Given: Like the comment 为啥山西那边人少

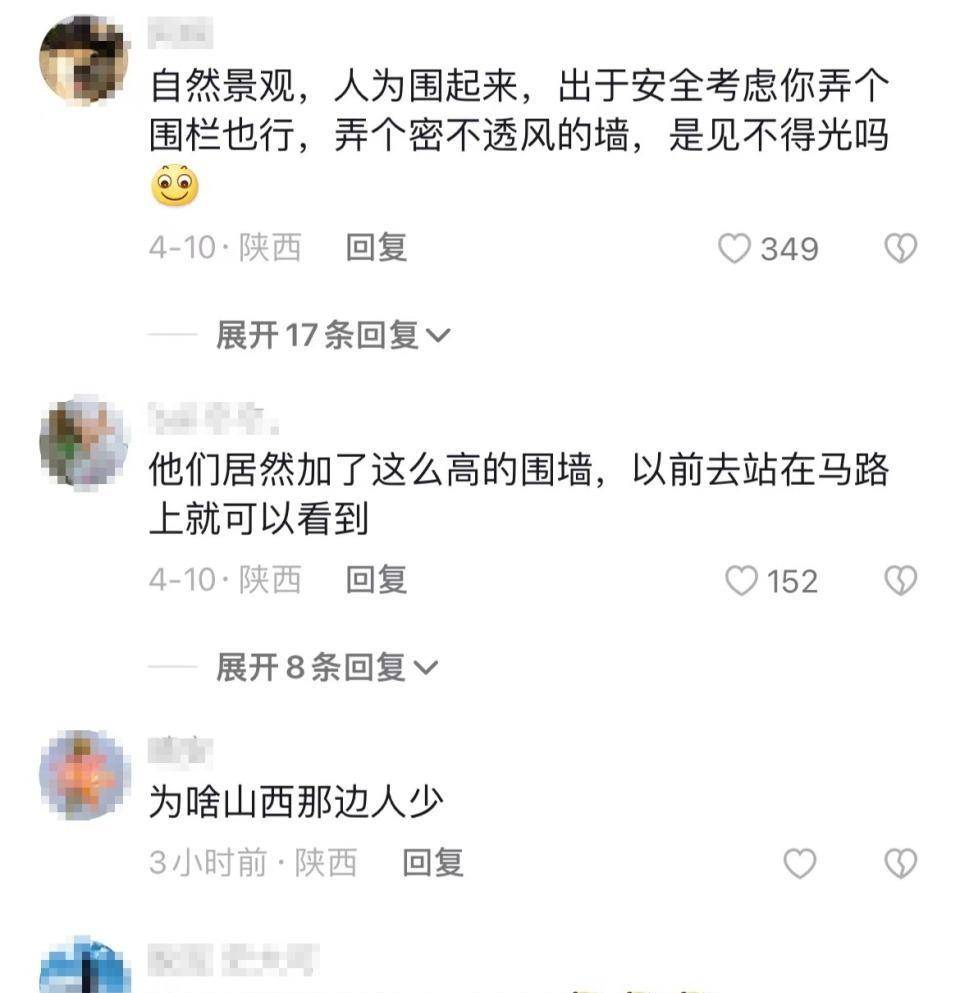Looking at the screenshot, I should [799, 863].
